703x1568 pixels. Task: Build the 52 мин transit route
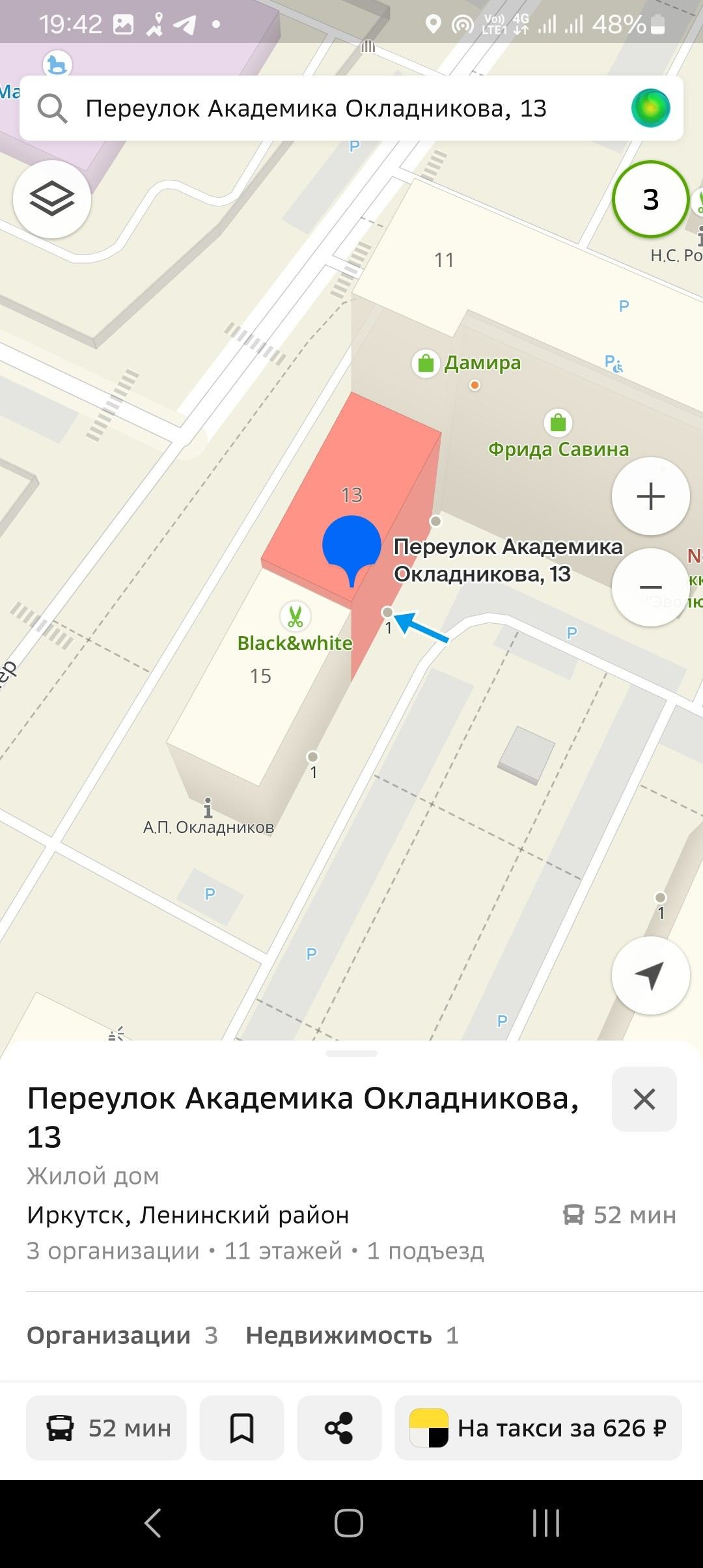point(107,1428)
